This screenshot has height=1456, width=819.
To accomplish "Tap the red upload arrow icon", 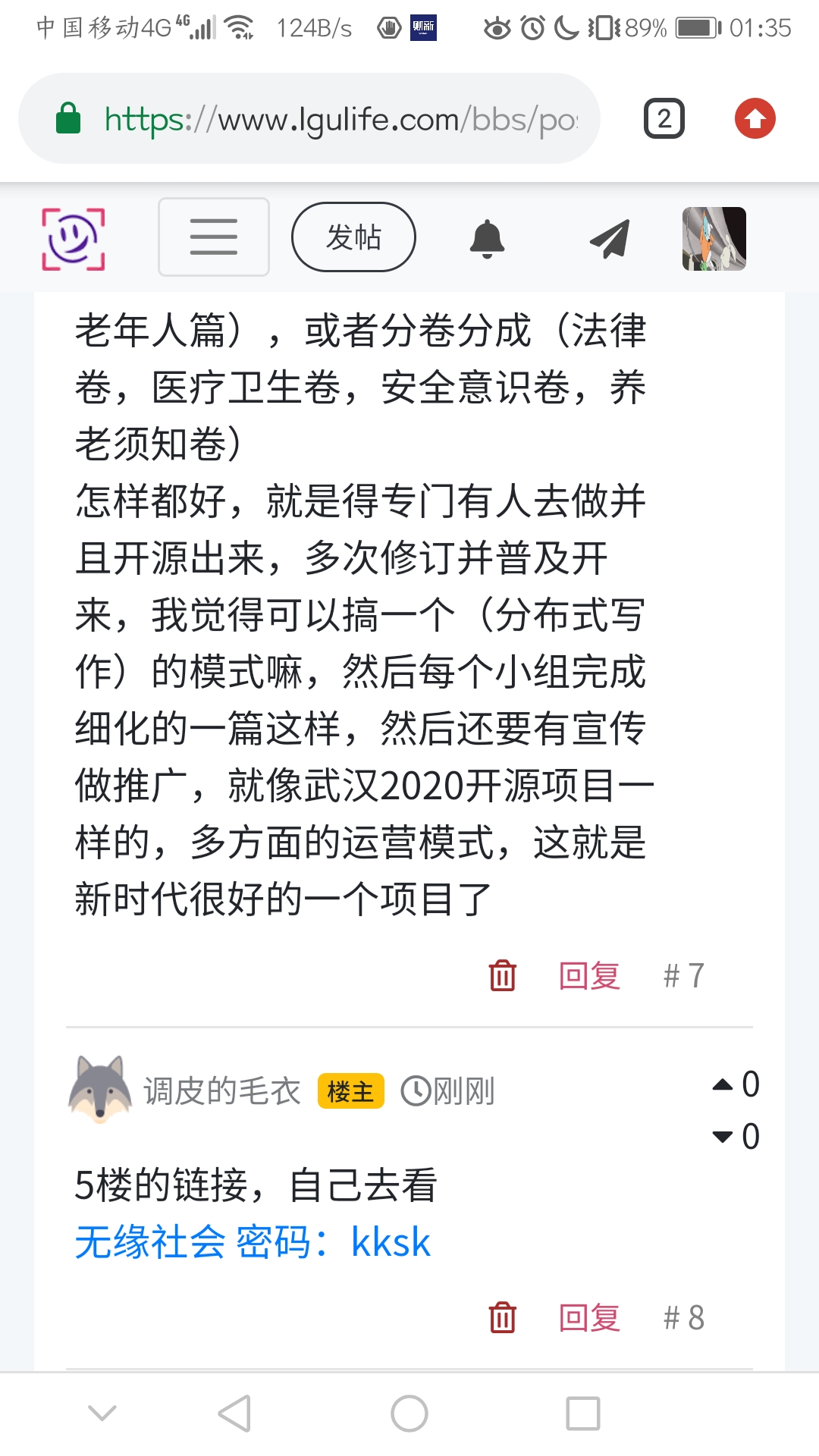I will coord(755,119).
